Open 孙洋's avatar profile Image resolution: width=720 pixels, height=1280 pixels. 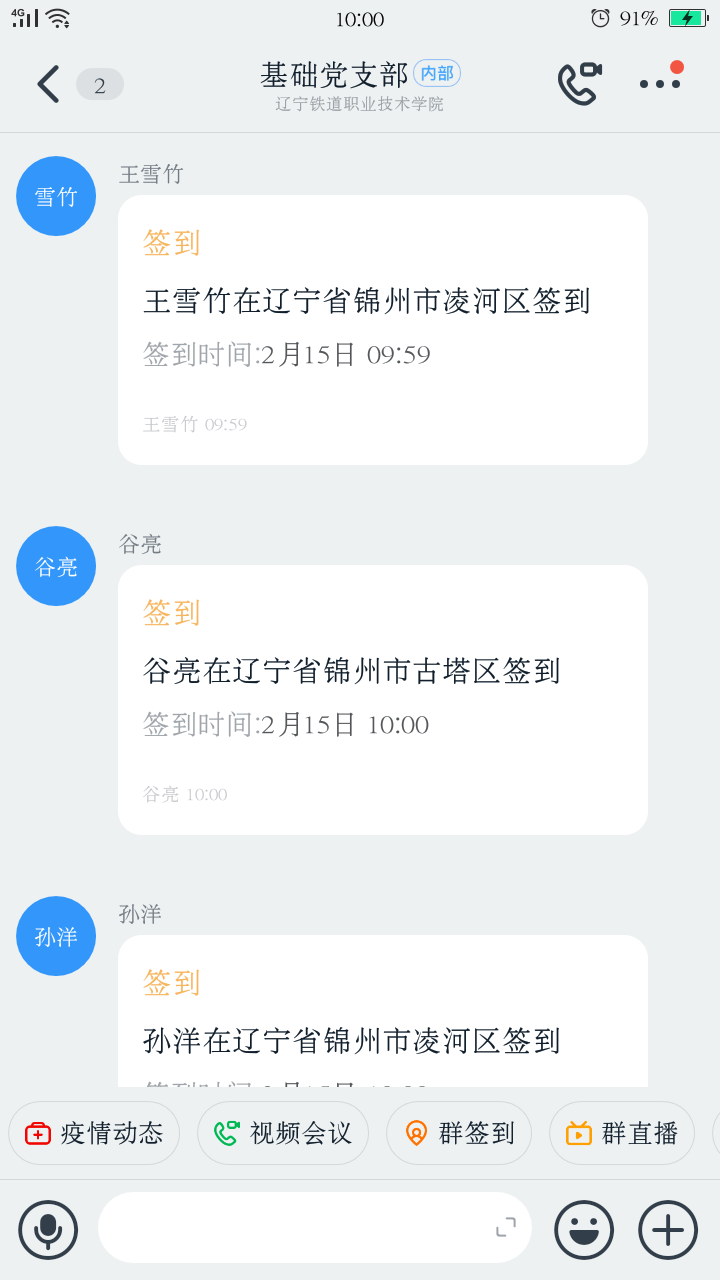tap(56, 936)
